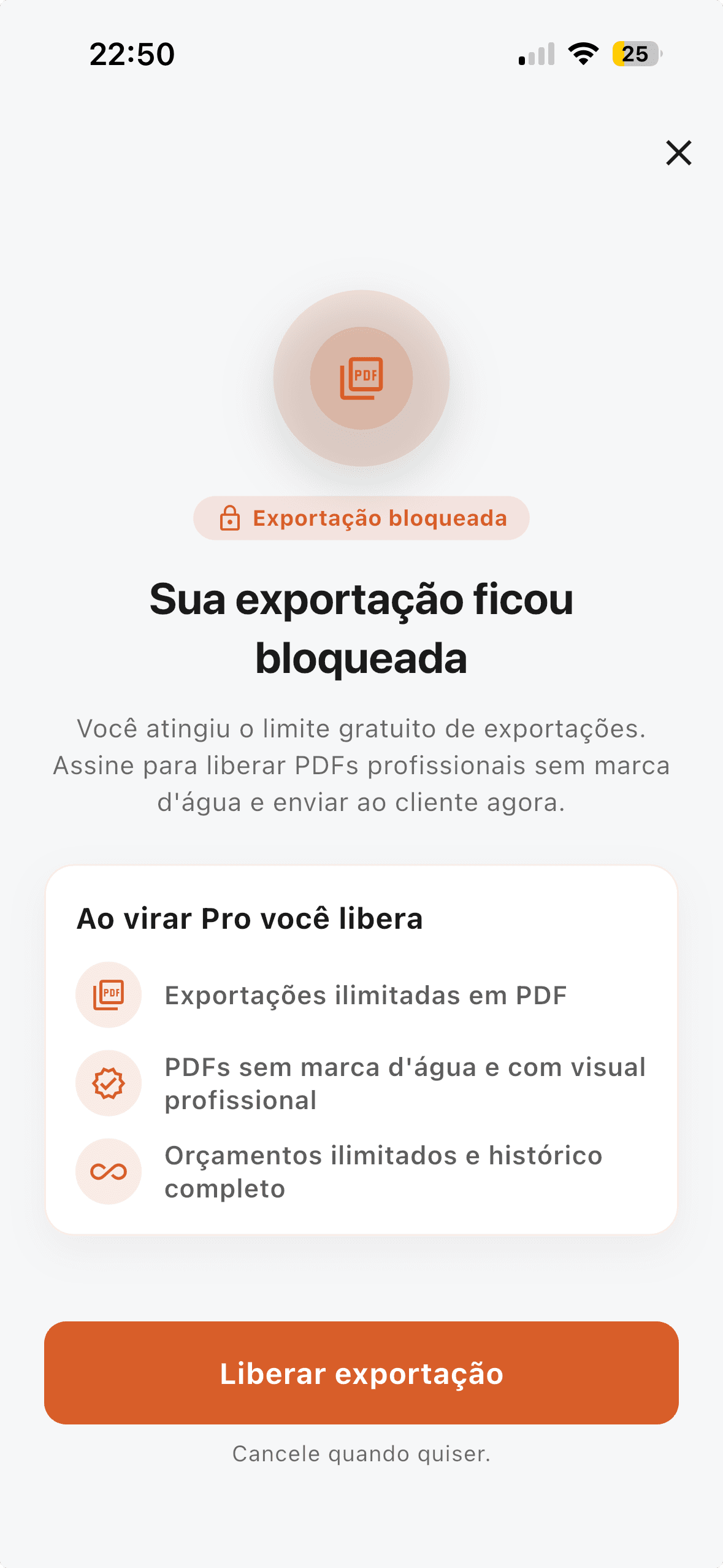
Task: Tap the Orçamentos ilimitados benefit row
Action: click(383, 1171)
